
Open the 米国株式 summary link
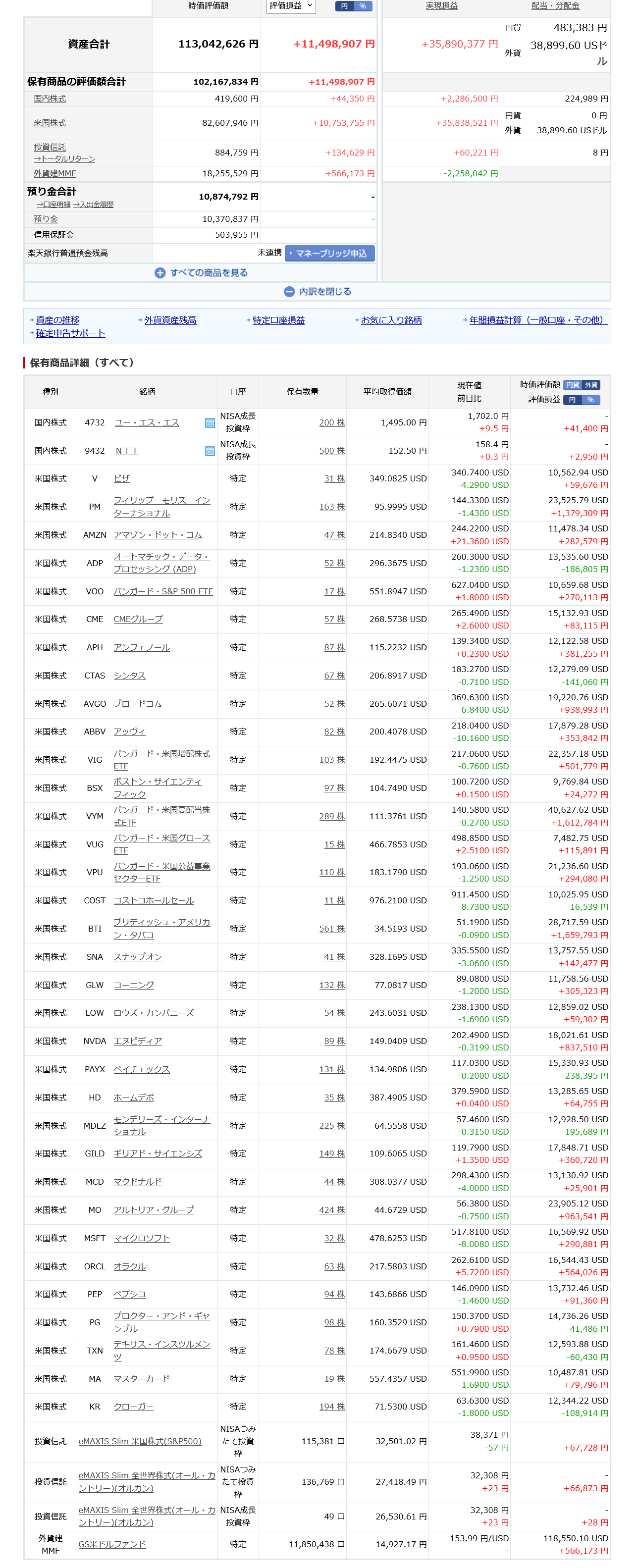pos(50,123)
